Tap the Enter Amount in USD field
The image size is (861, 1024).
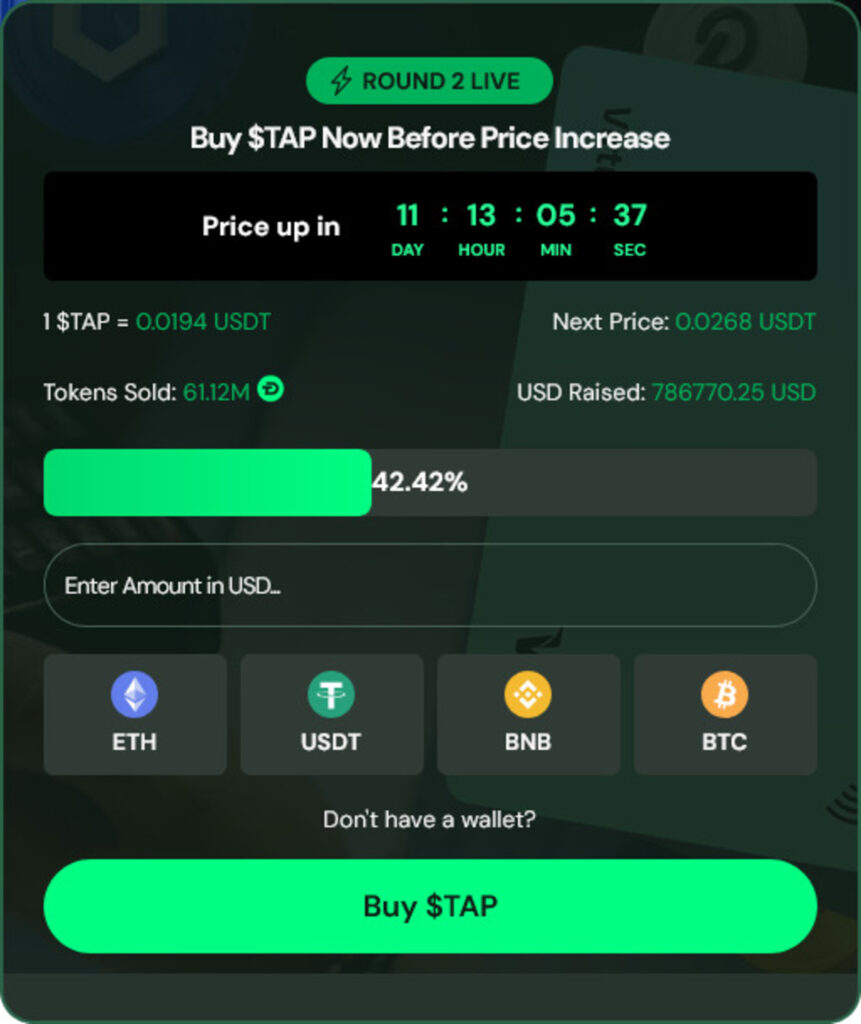pos(430,586)
